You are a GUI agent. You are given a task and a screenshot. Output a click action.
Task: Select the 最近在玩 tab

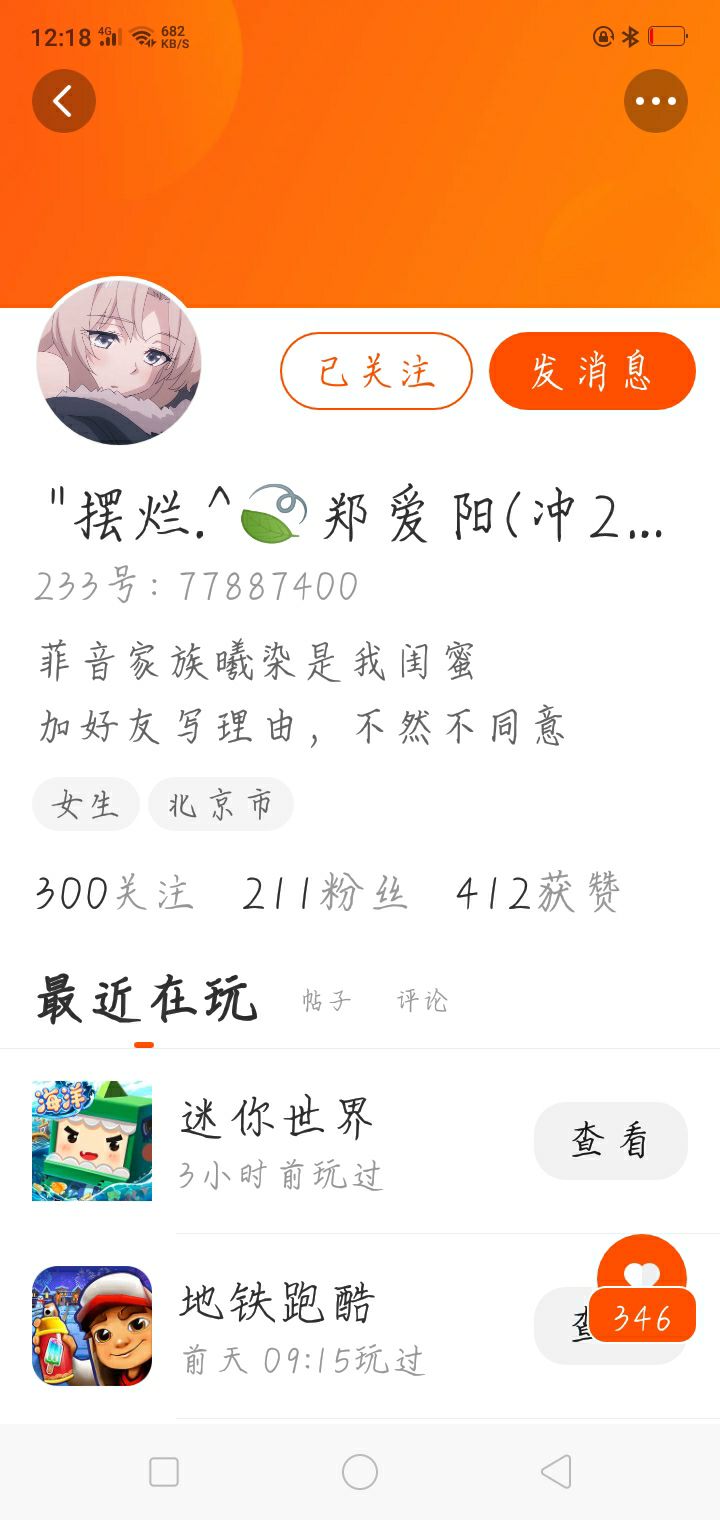pyautogui.click(x=146, y=1001)
